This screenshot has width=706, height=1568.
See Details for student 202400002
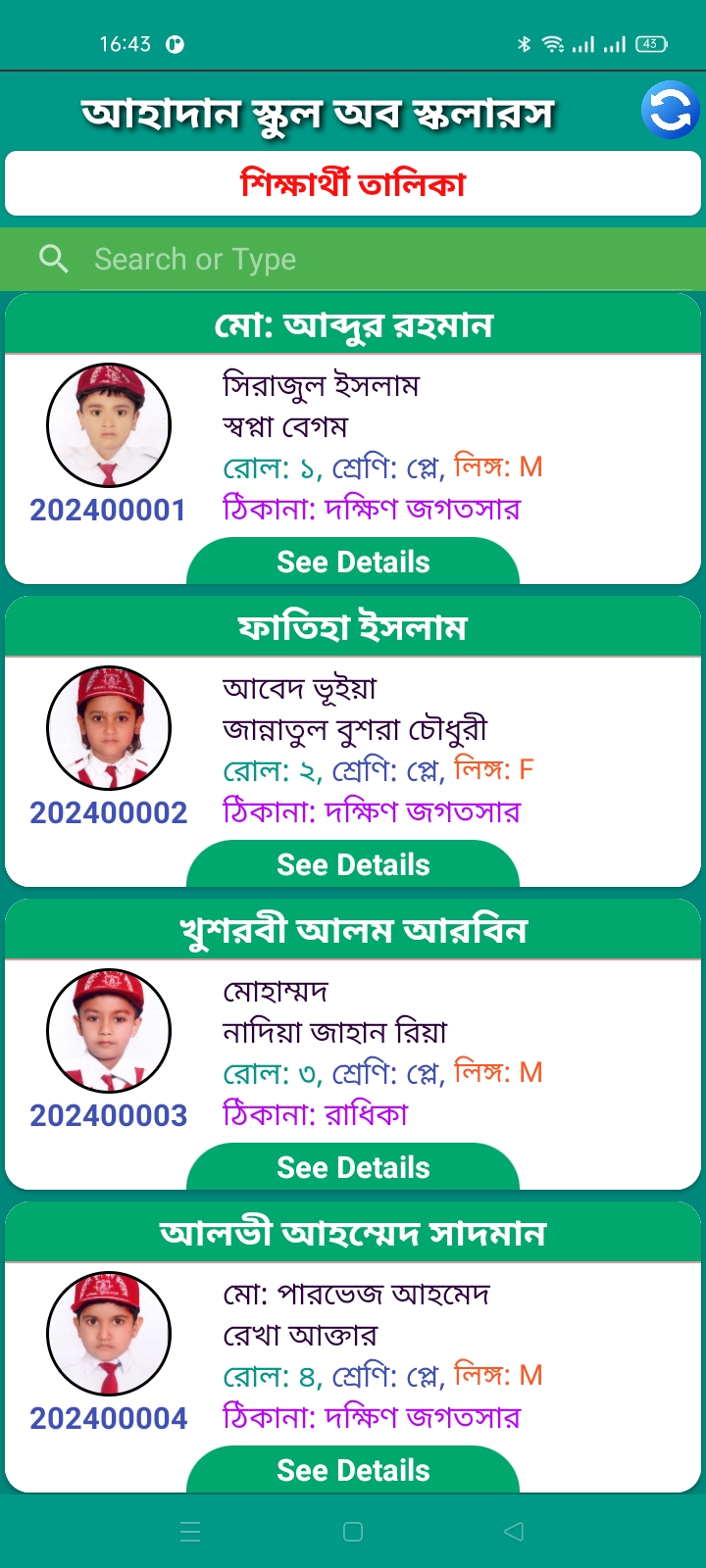pos(353,865)
